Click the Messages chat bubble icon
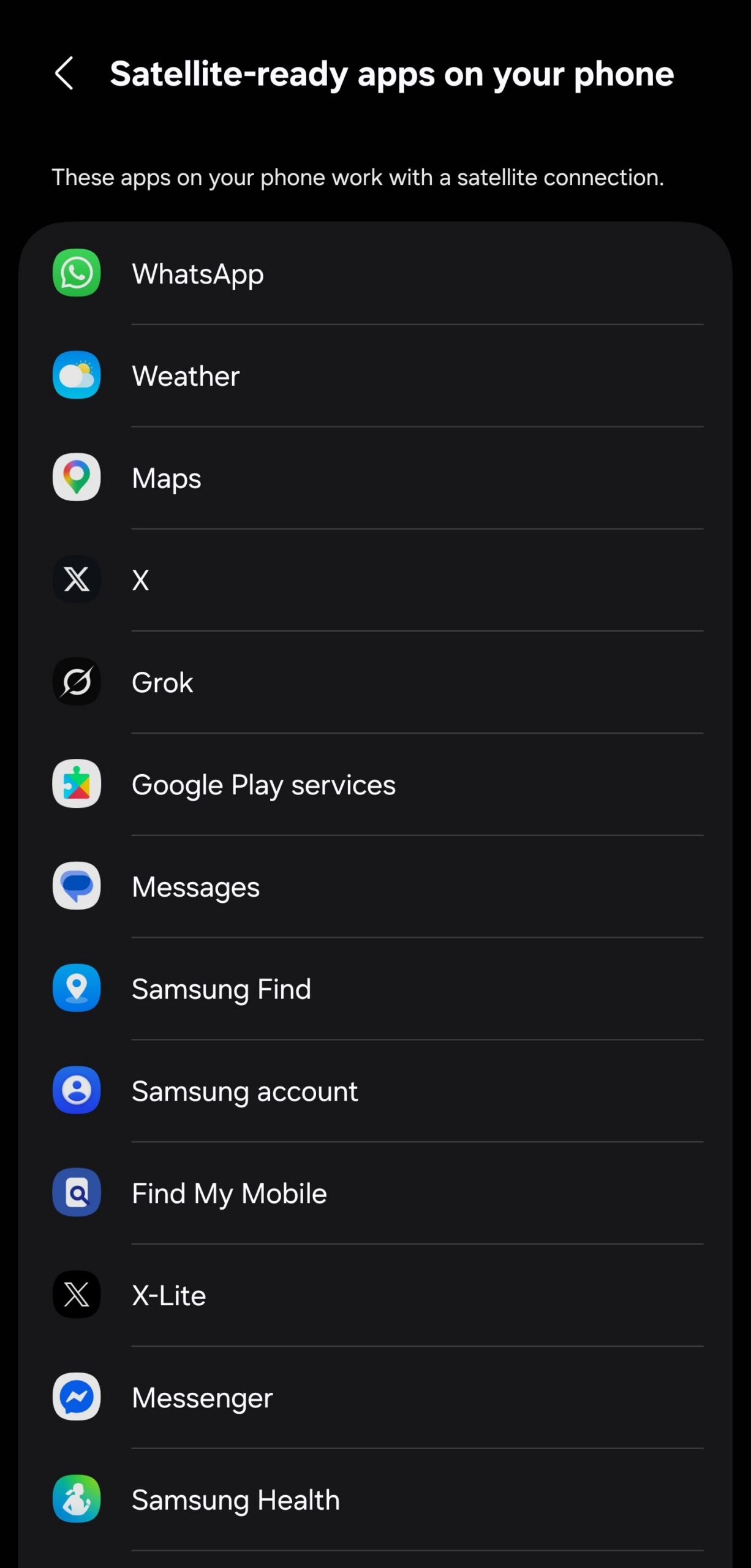 [76, 887]
